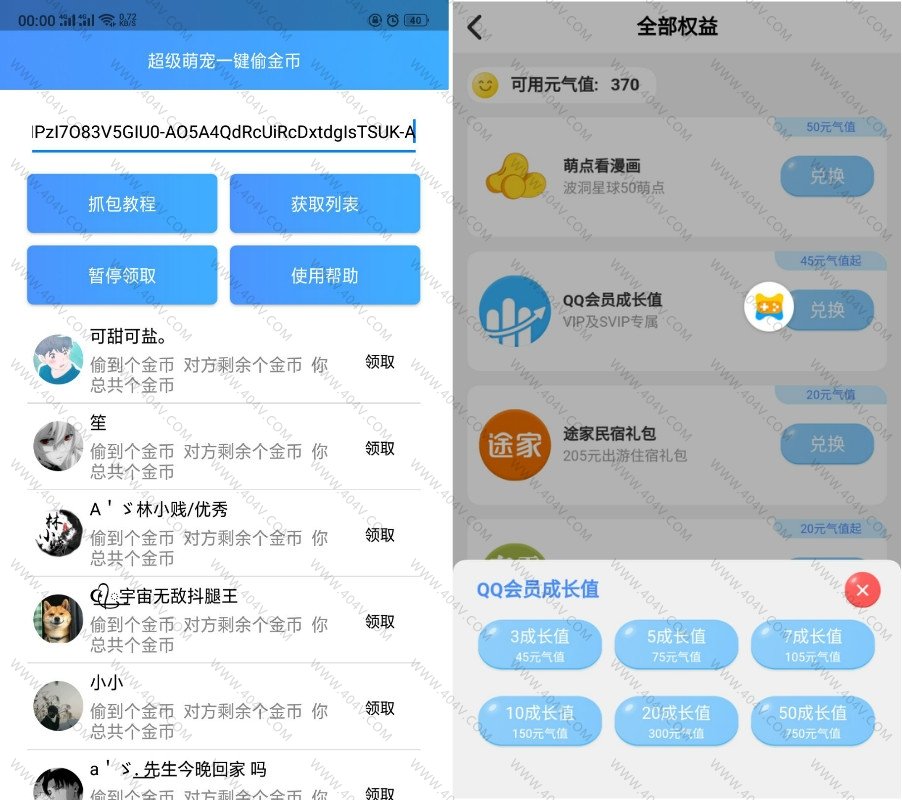Redeem 途家民宿礼包 with 兑换
Image resolution: width=902 pixels, height=800 pixels.
[x=826, y=443]
